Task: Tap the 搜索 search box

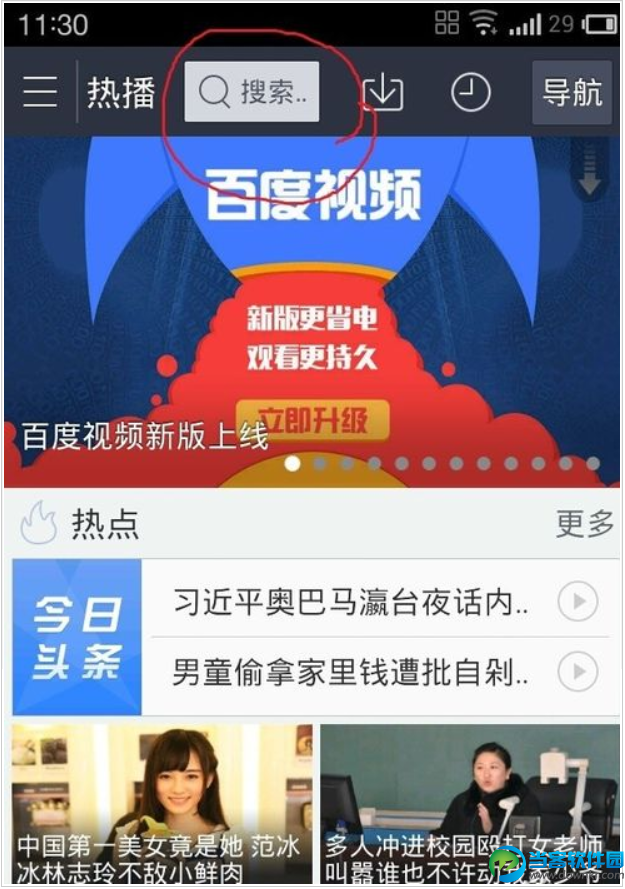Action: (252, 92)
